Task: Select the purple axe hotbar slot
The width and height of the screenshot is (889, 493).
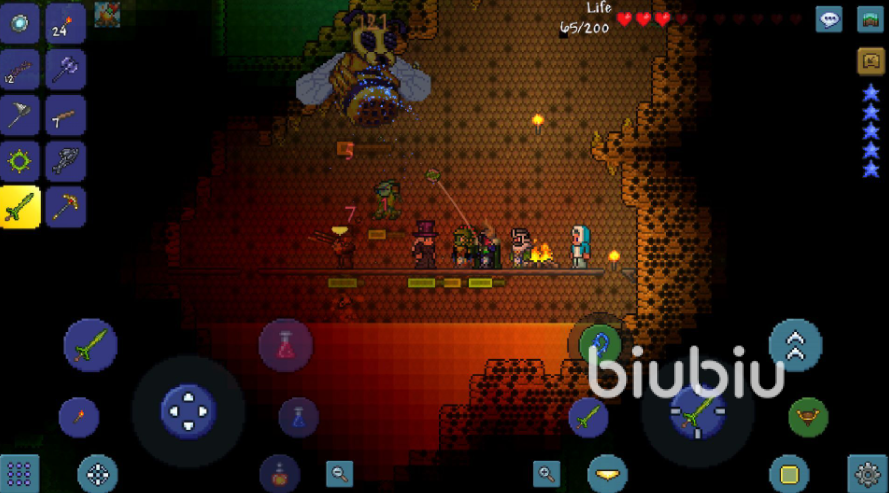Action: tap(65, 70)
